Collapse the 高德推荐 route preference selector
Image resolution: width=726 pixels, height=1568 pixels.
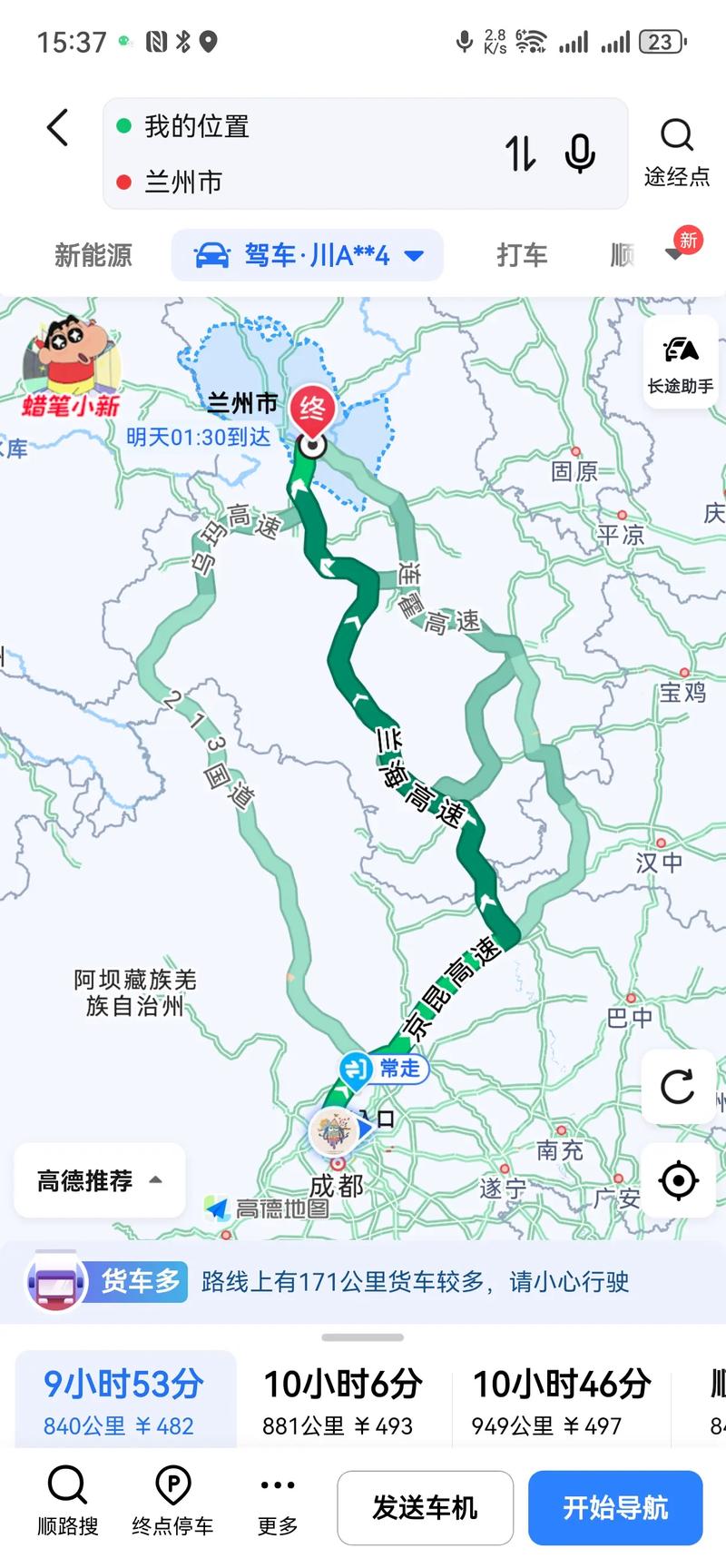coord(98,1180)
